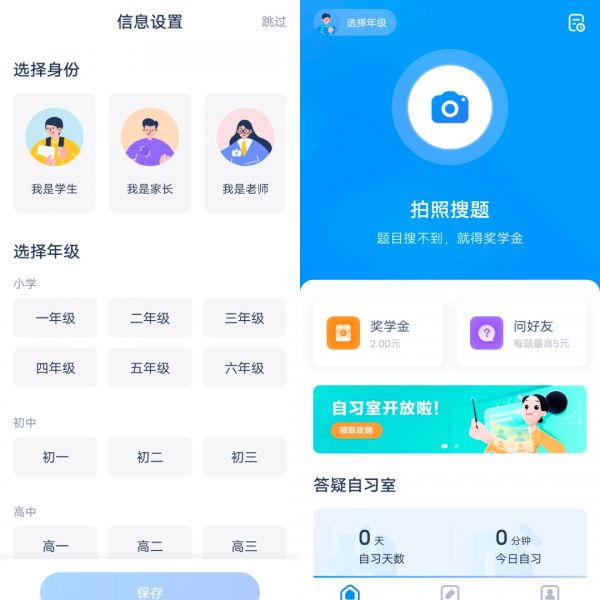Switch to the middle edit tab
This screenshot has width=600, height=600.
(450, 592)
